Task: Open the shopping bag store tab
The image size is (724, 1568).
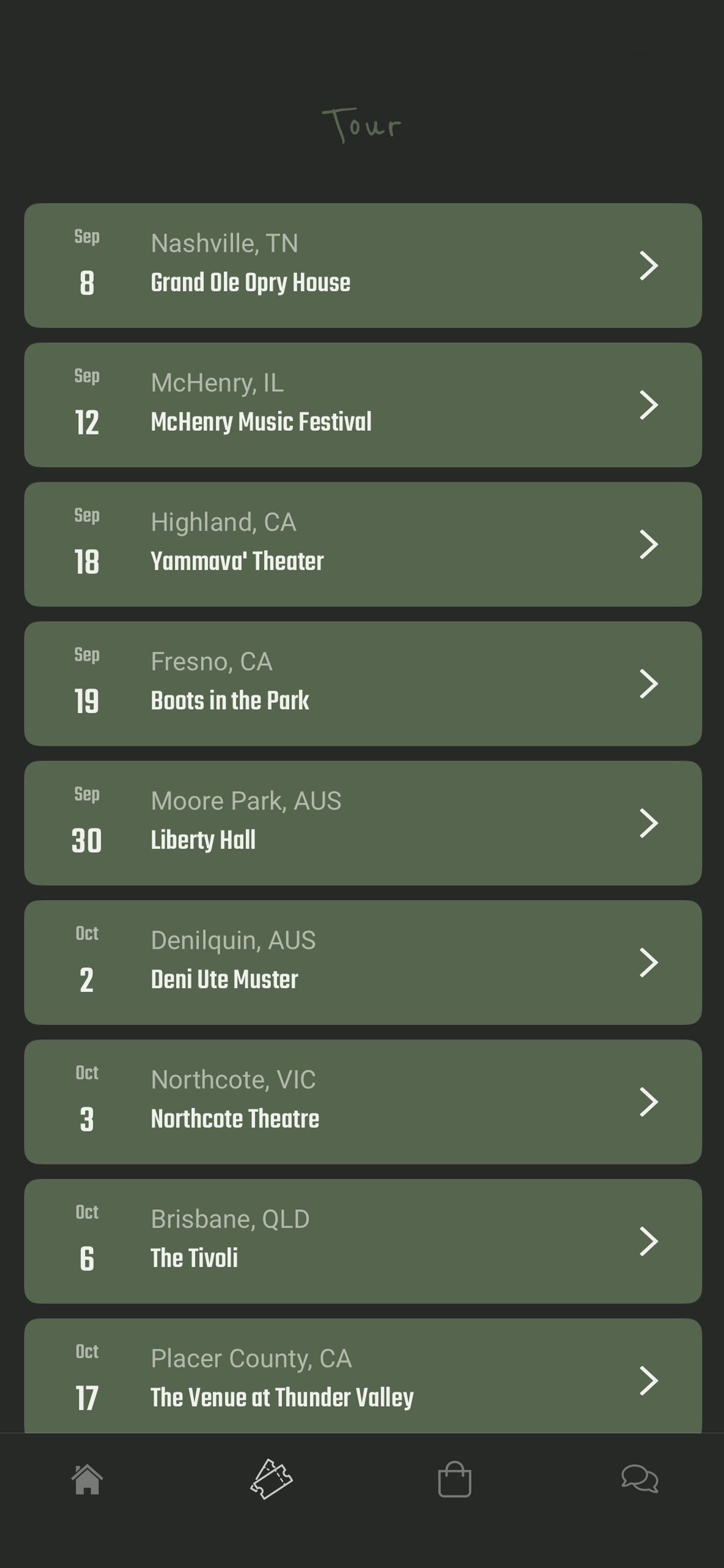Action: 455,1479
